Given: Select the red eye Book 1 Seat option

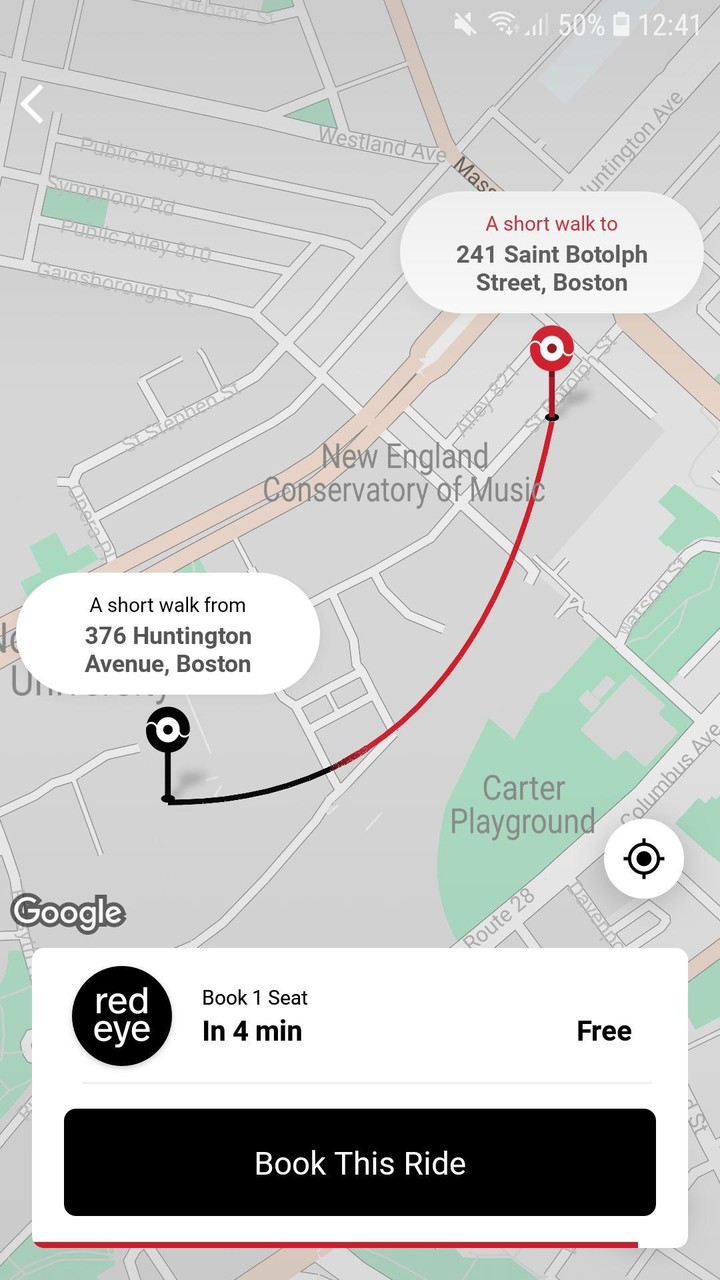Looking at the screenshot, I should tap(360, 1017).
